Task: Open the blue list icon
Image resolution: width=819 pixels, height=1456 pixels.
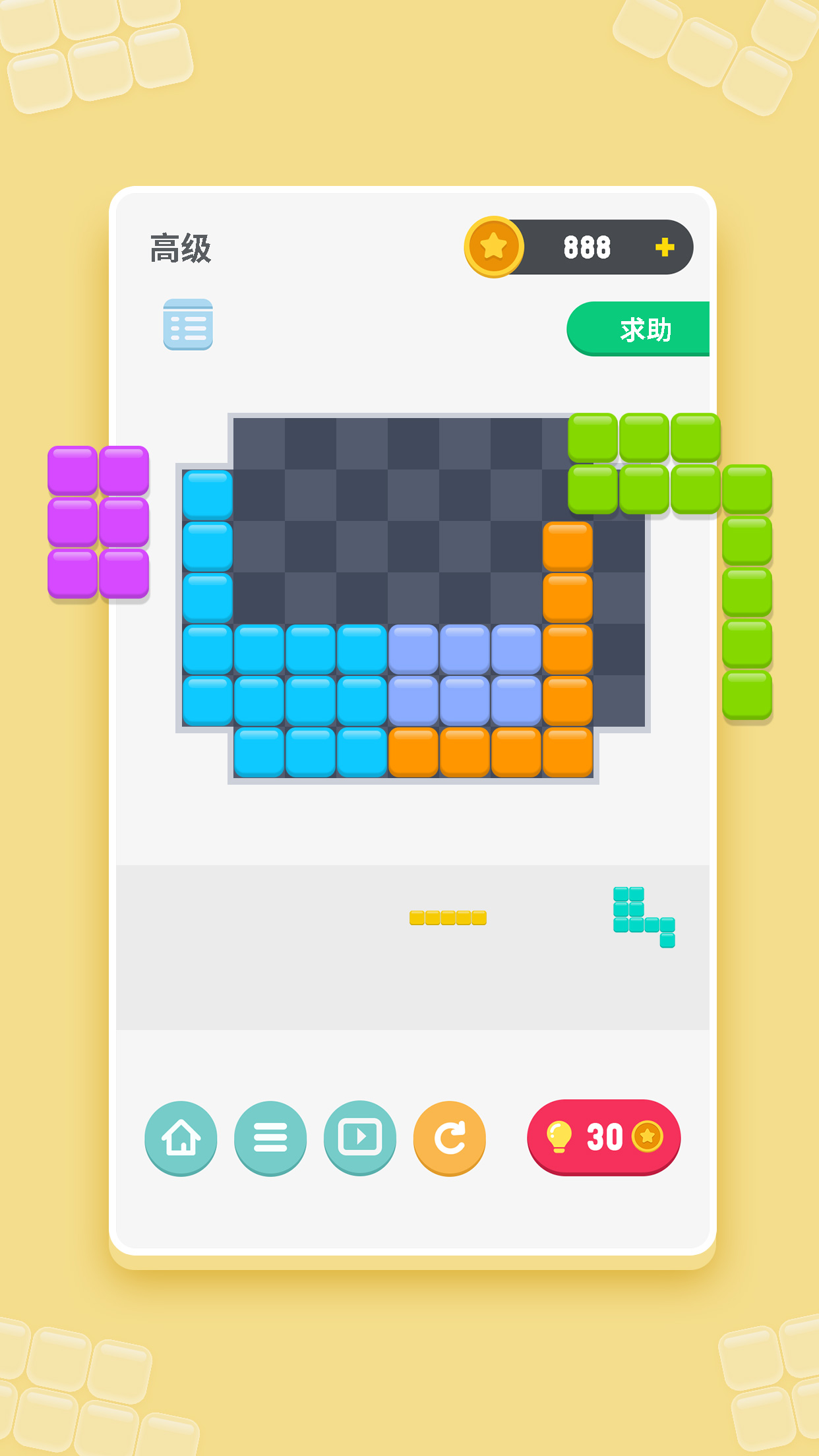Action: pyautogui.click(x=188, y=324)
